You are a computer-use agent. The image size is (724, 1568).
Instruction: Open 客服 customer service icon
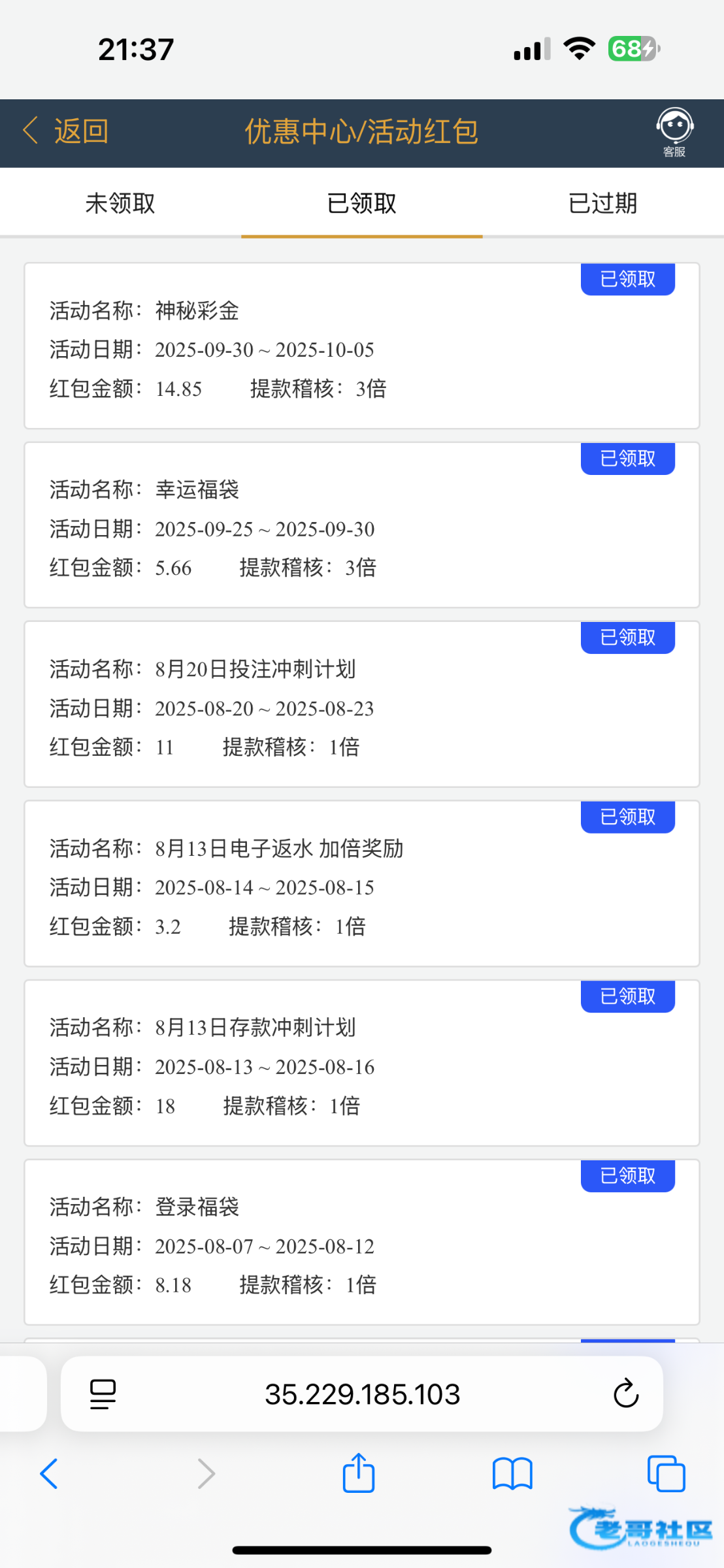point(674,132)
